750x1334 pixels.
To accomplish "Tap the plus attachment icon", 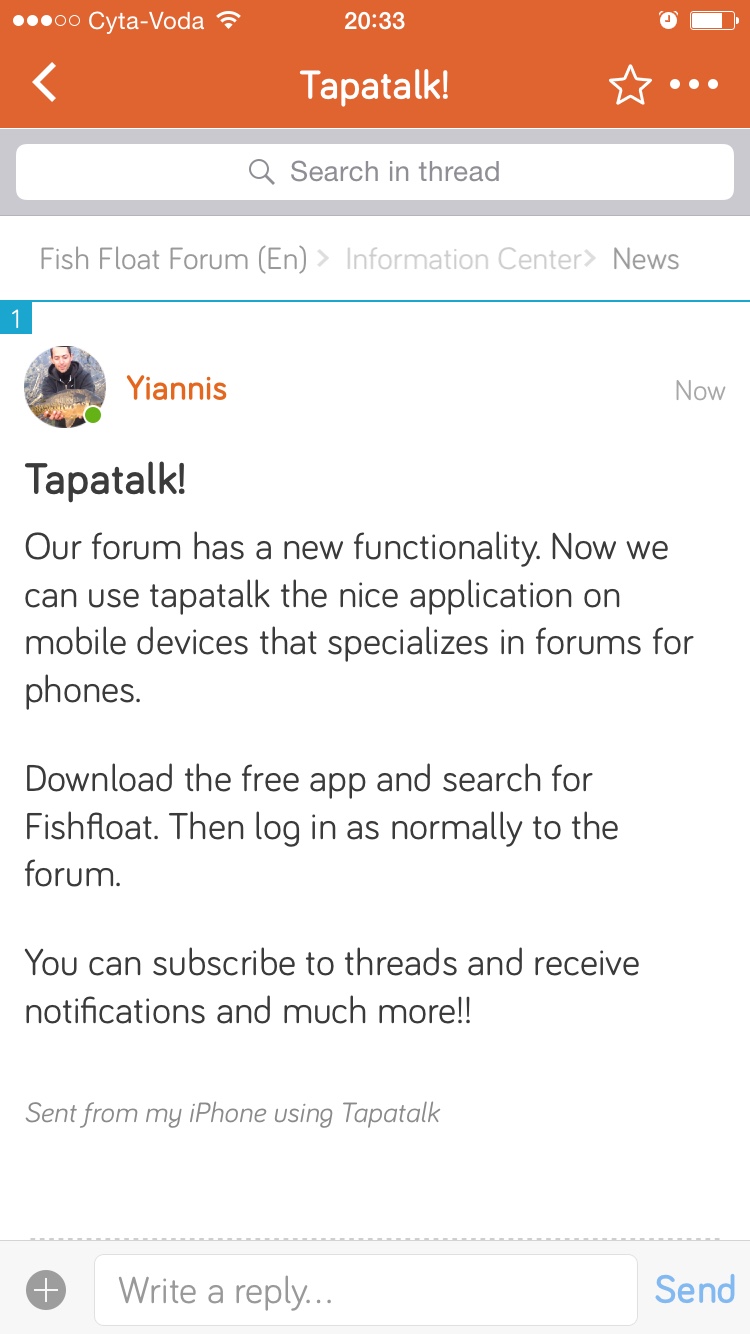I will 46,1290.
